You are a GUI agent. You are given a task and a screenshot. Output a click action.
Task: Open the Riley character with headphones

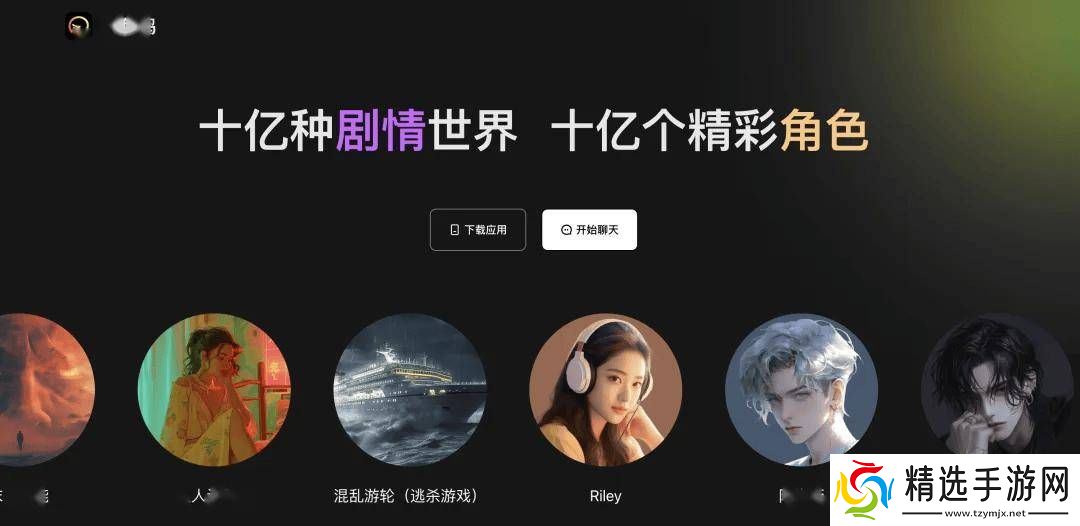[605, 390]
